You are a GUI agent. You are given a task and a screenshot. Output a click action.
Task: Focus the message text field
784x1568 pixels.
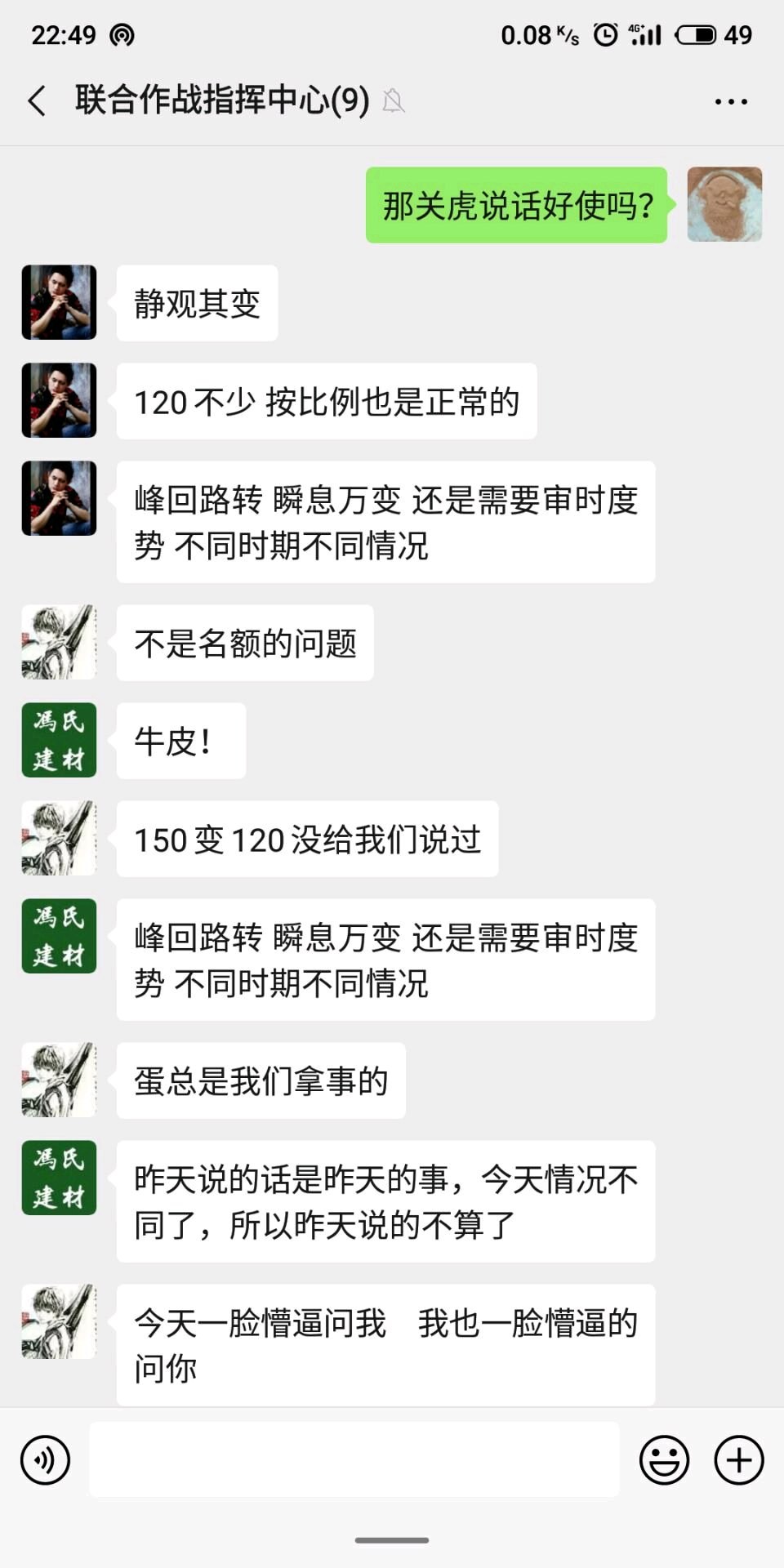354,1459
